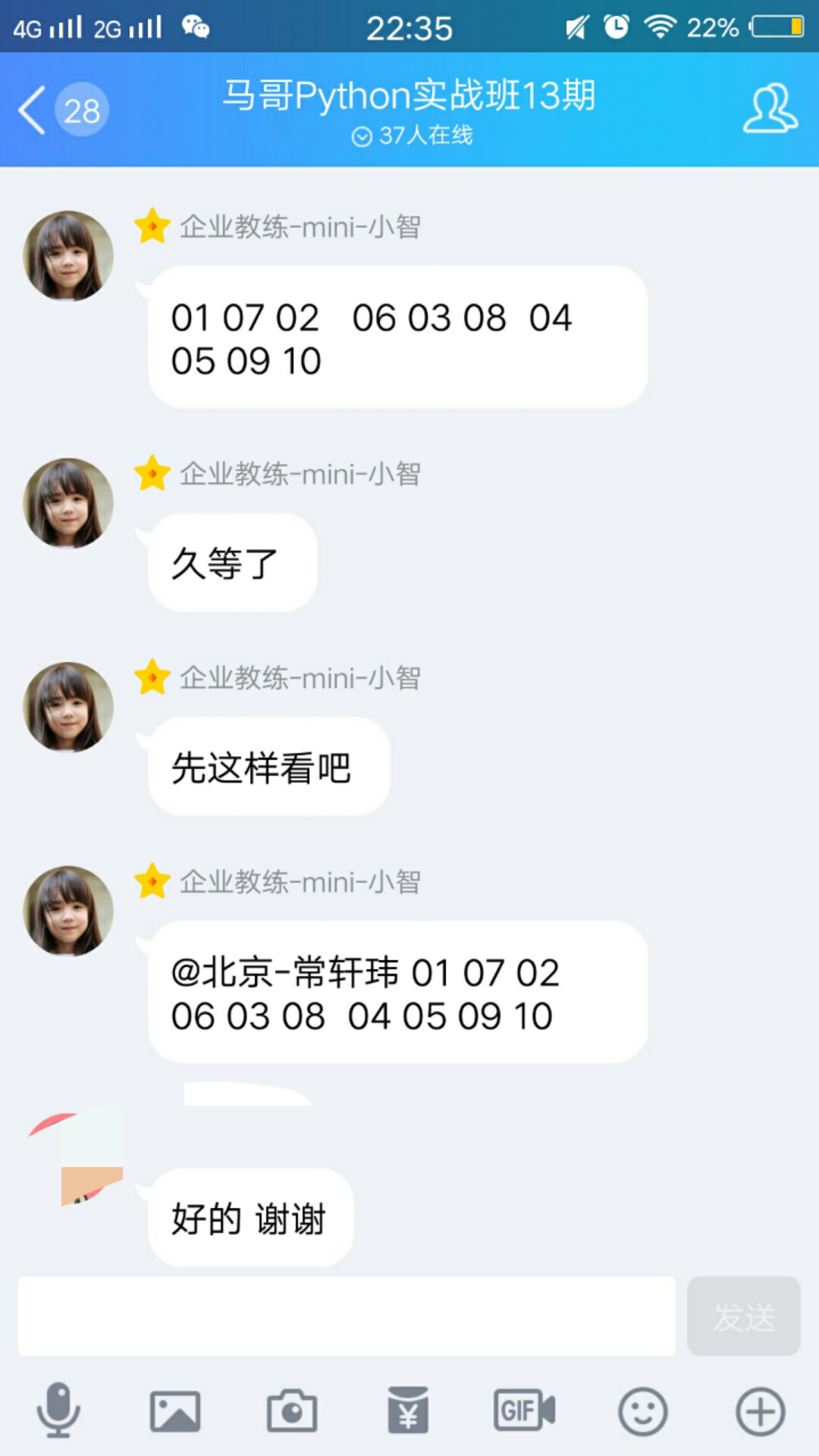The image size is (819, 1456).
Task: Tap the message input field
Action: (x=347, y=1316)
